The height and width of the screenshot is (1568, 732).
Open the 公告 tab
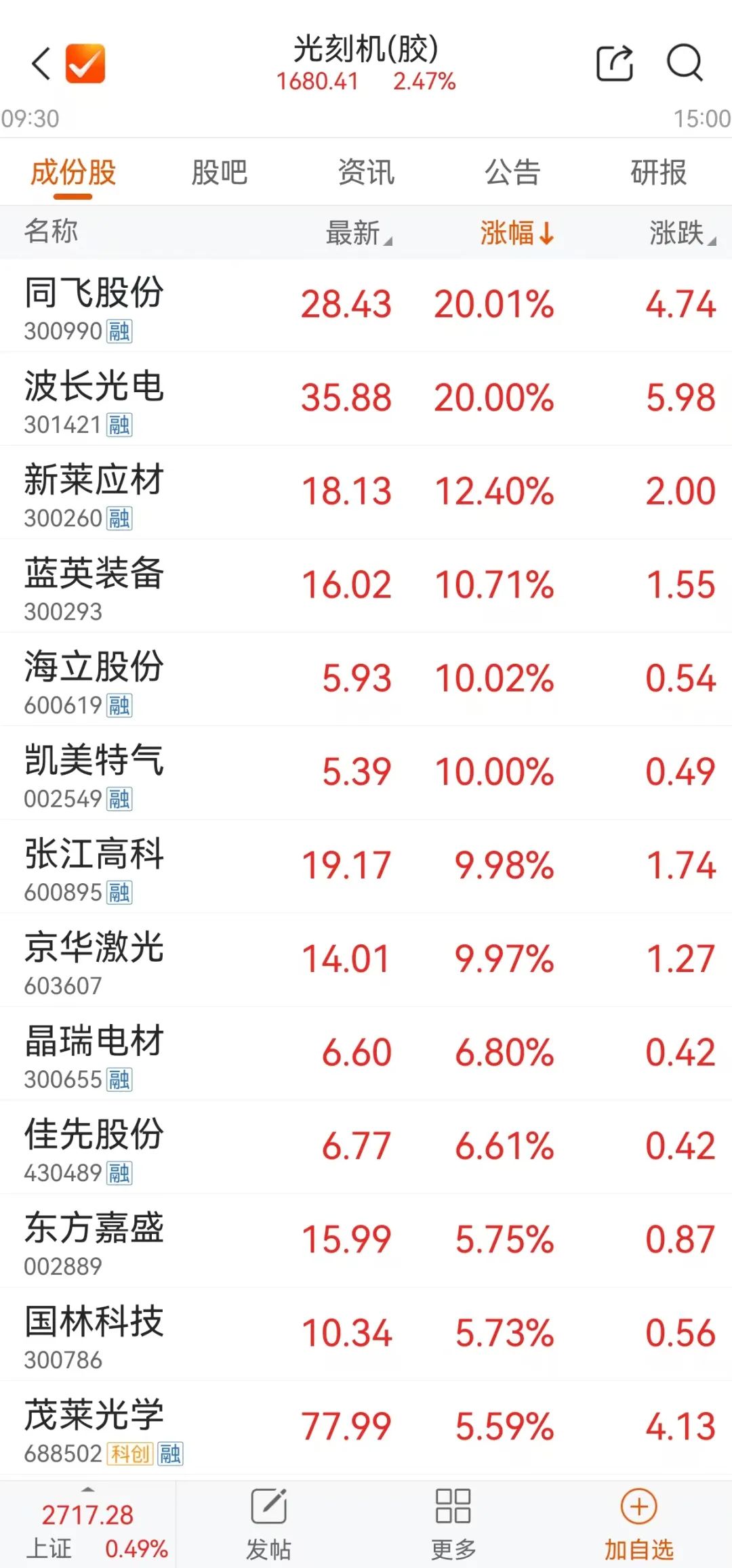click(x=512, y=172)
